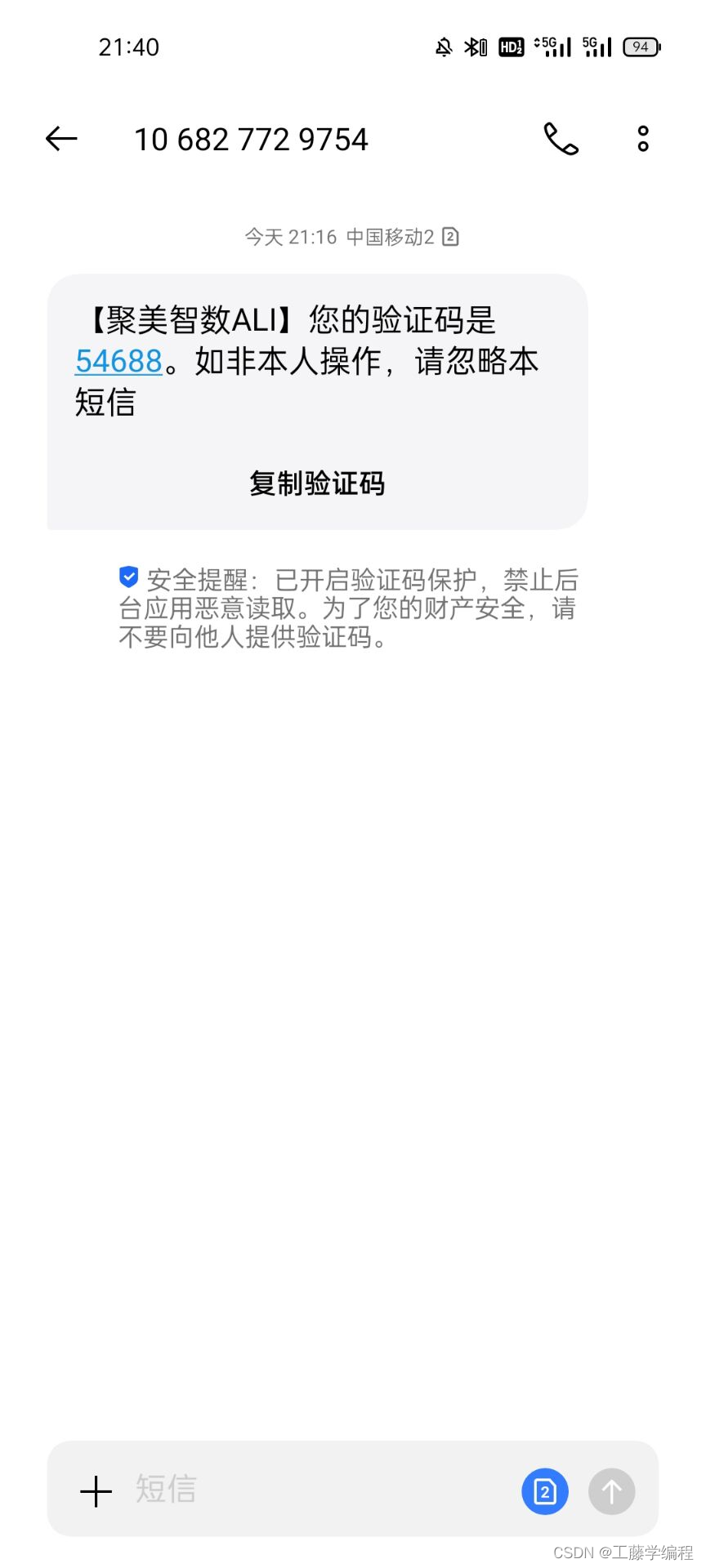Open the 54688 verification code link
This screenshot has width=706, height=1568.
(119, 361)
